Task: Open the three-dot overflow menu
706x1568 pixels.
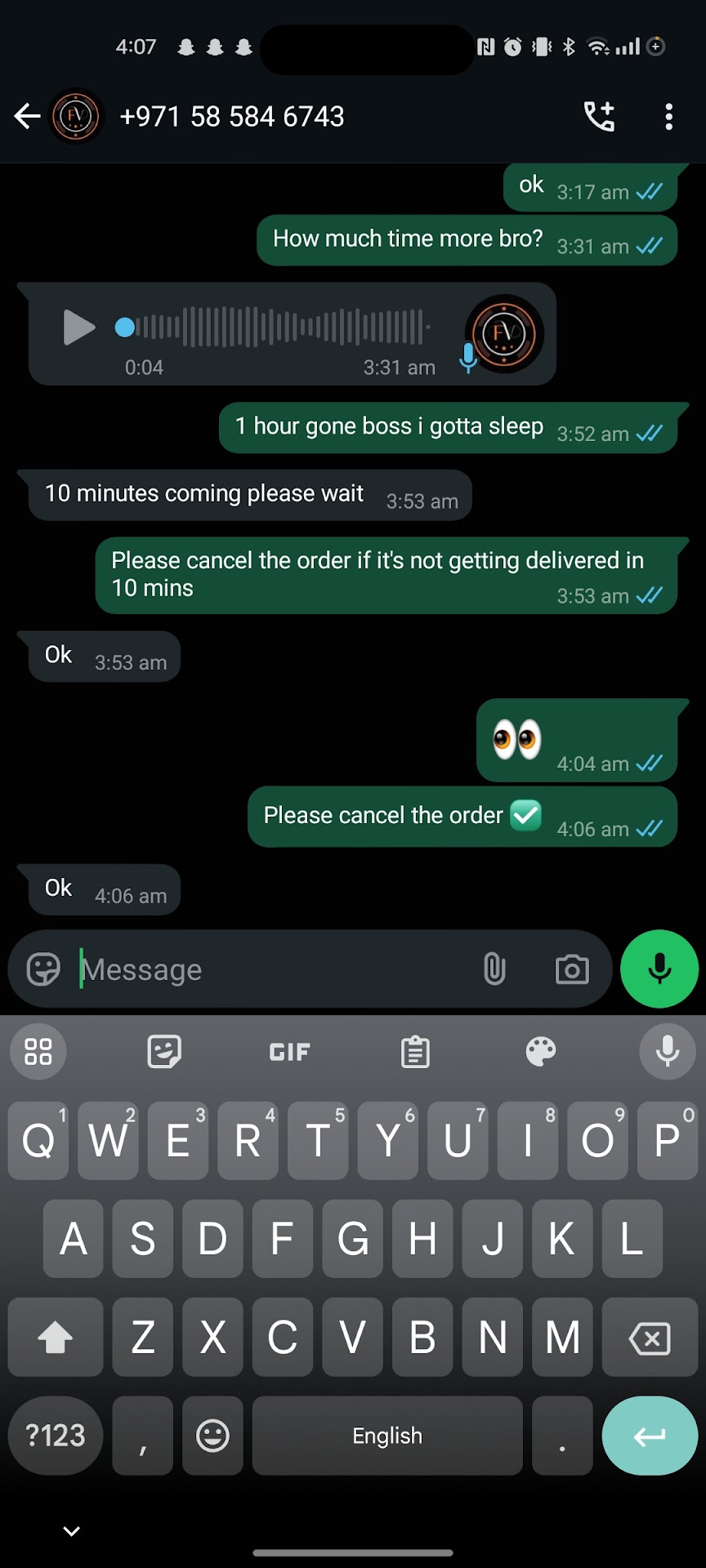Action: click(668, 117)
